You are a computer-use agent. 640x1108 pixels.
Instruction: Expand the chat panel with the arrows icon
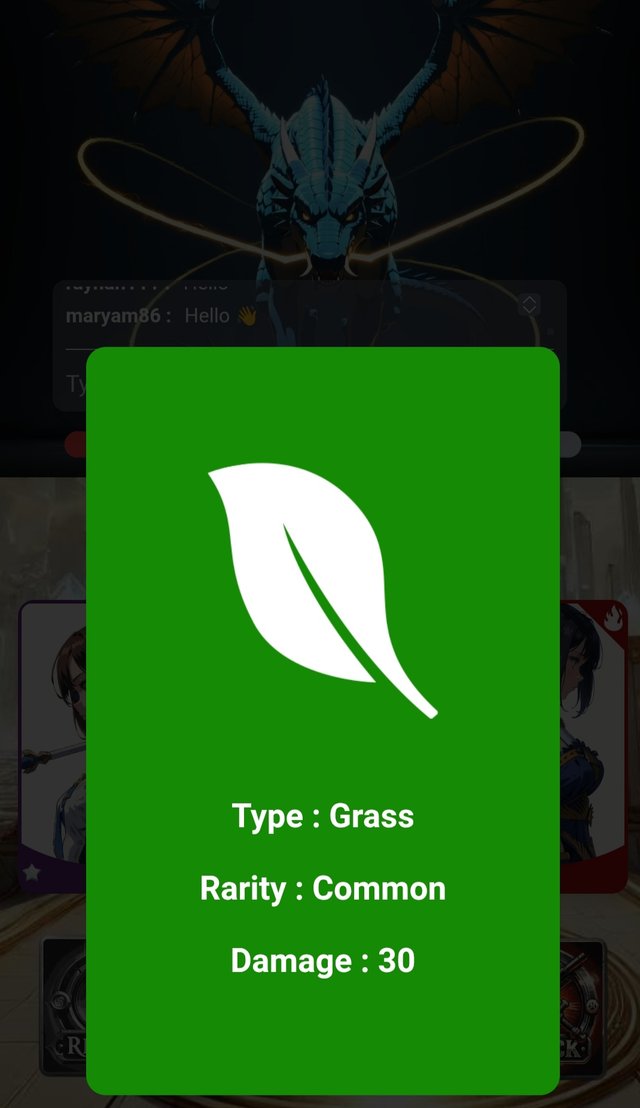pos(529,304)
